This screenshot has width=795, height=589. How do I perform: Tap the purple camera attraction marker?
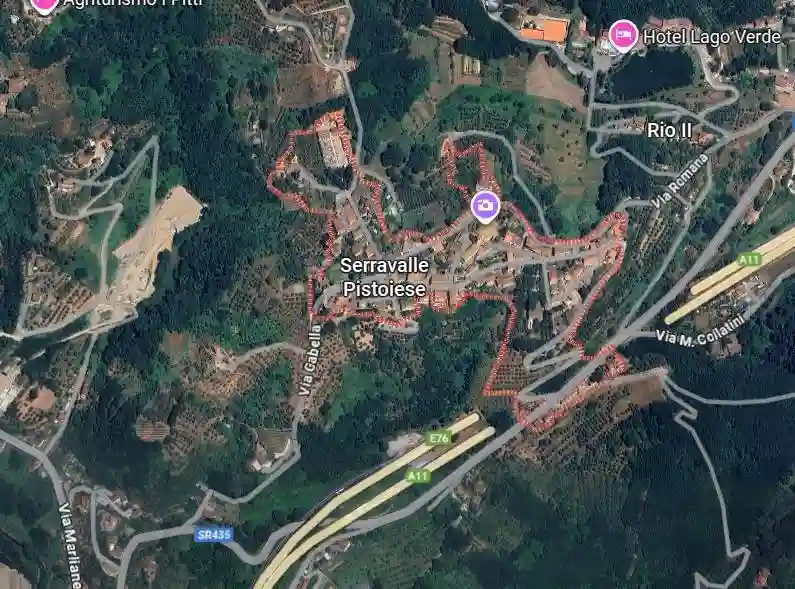pos(485,206)
